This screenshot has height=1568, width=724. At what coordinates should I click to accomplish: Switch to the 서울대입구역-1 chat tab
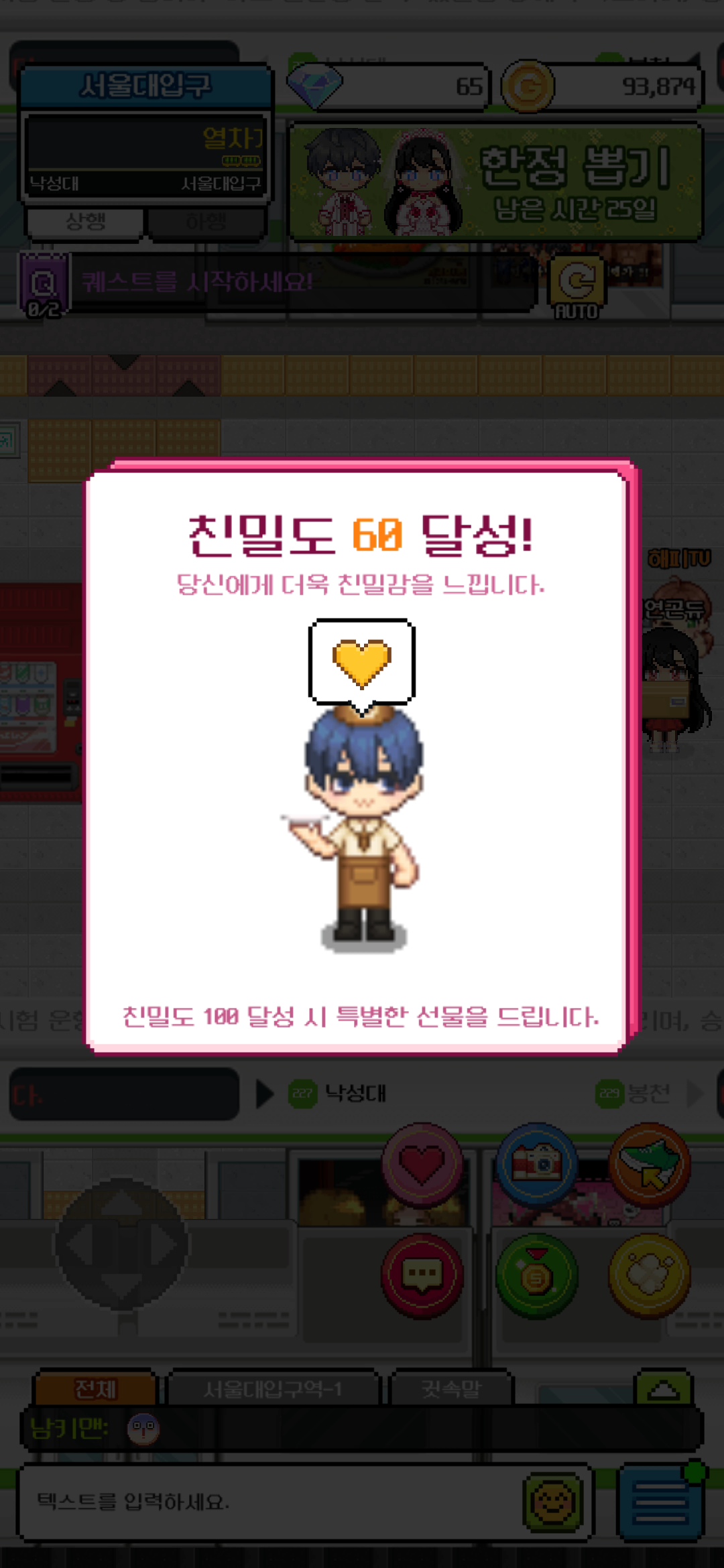coord(273,1389)
